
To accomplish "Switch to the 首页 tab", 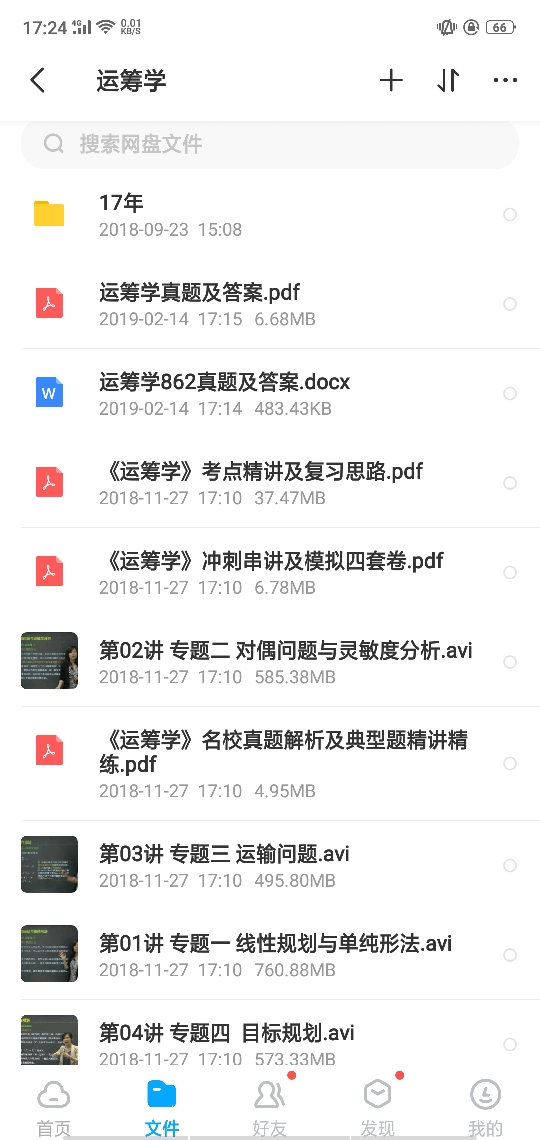I will coord(54,1105).
